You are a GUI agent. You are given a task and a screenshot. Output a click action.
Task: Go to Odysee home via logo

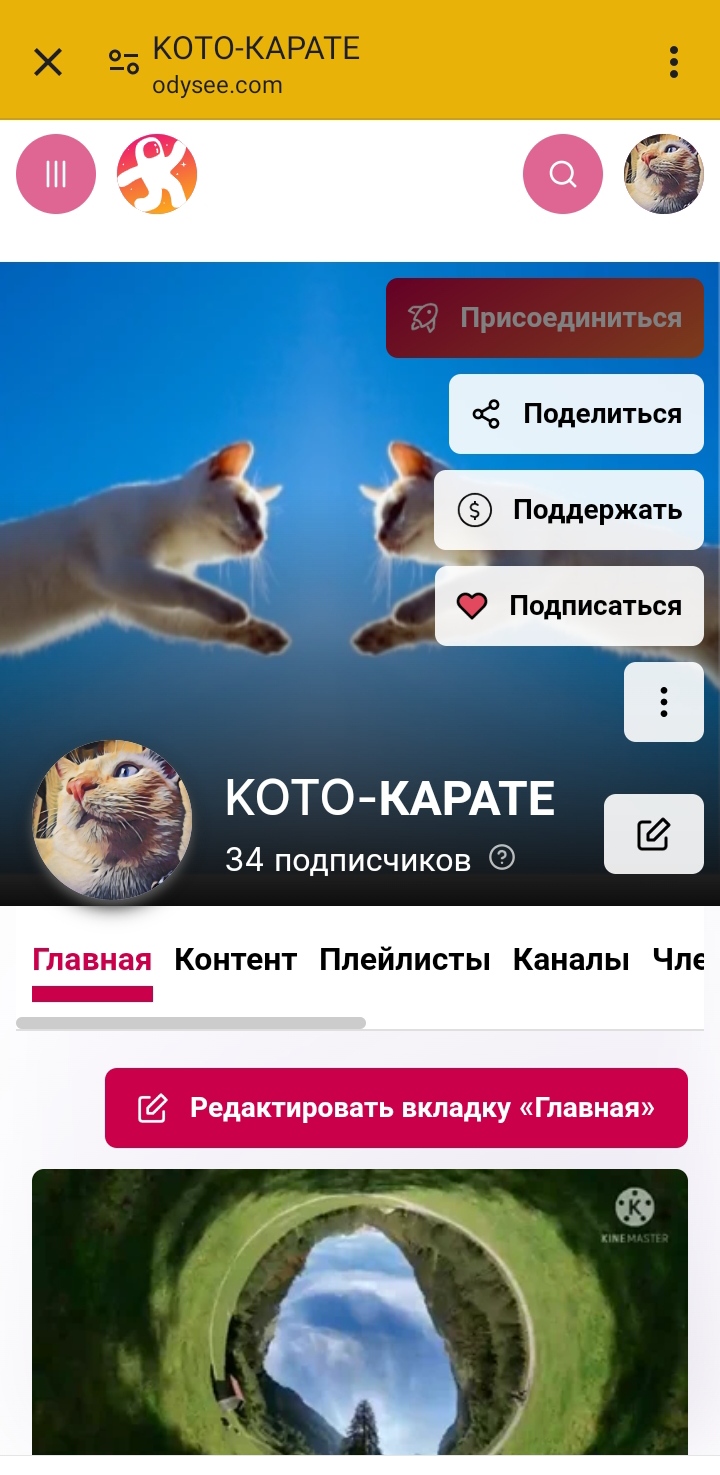[157, 174]
